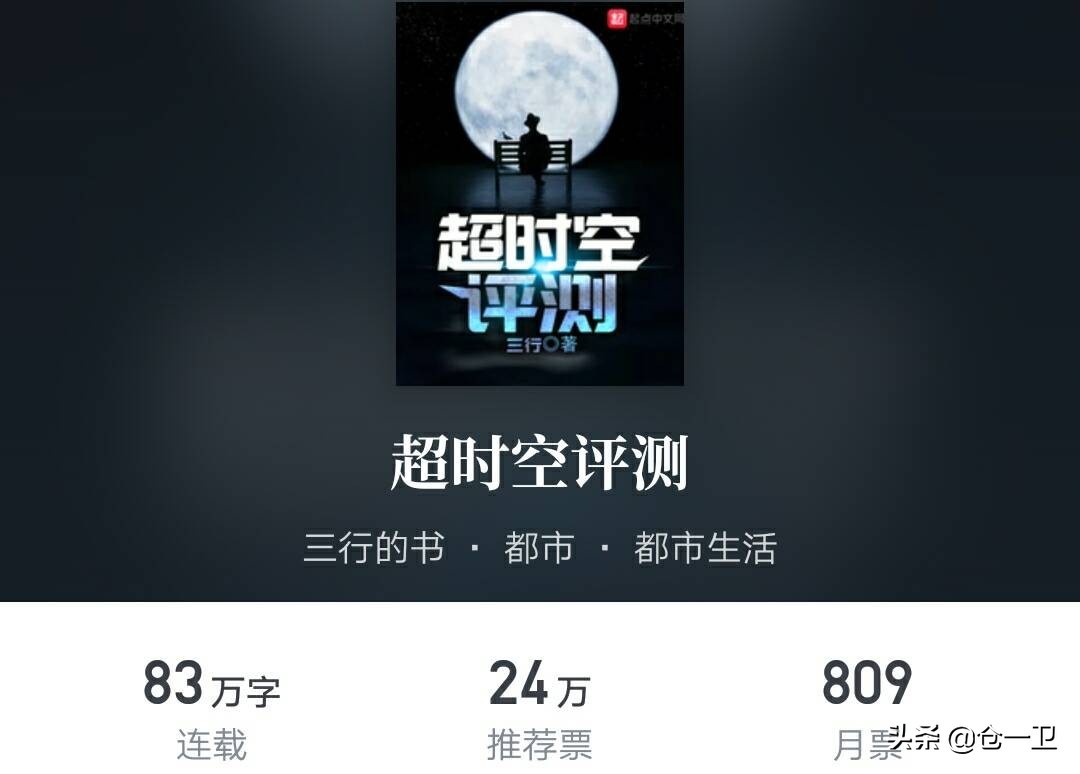1080x774 pixels.
Task: Open the 都市 category
Action: [x=539, y=549]
